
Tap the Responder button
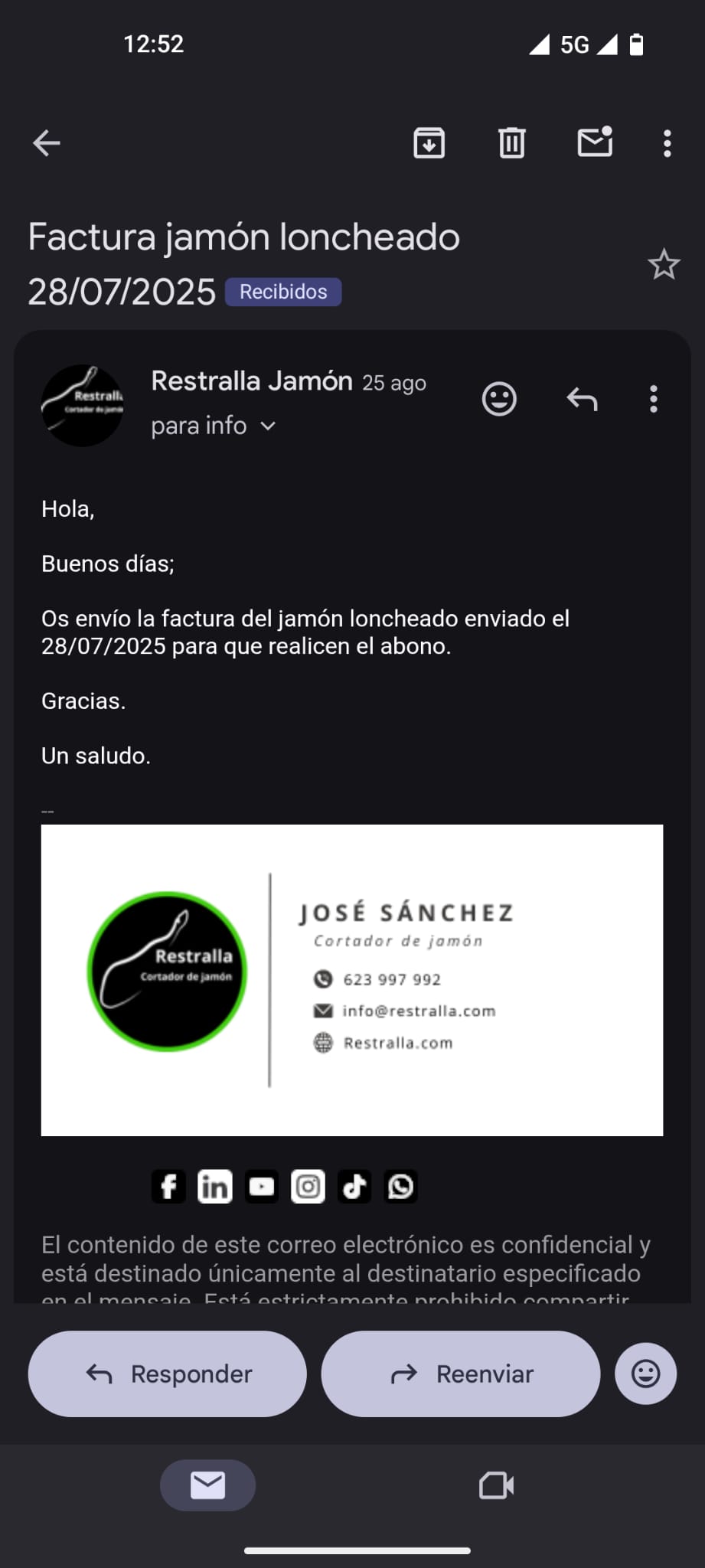tap(168, 1374)
